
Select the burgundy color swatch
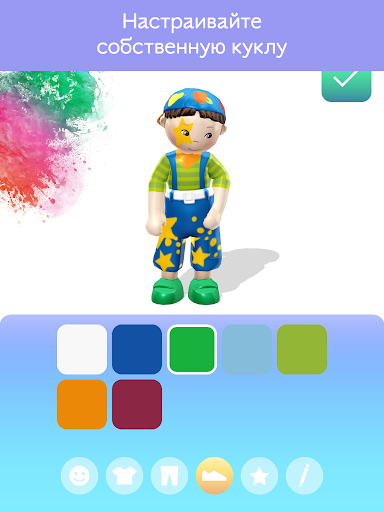(x=137, y=404)
